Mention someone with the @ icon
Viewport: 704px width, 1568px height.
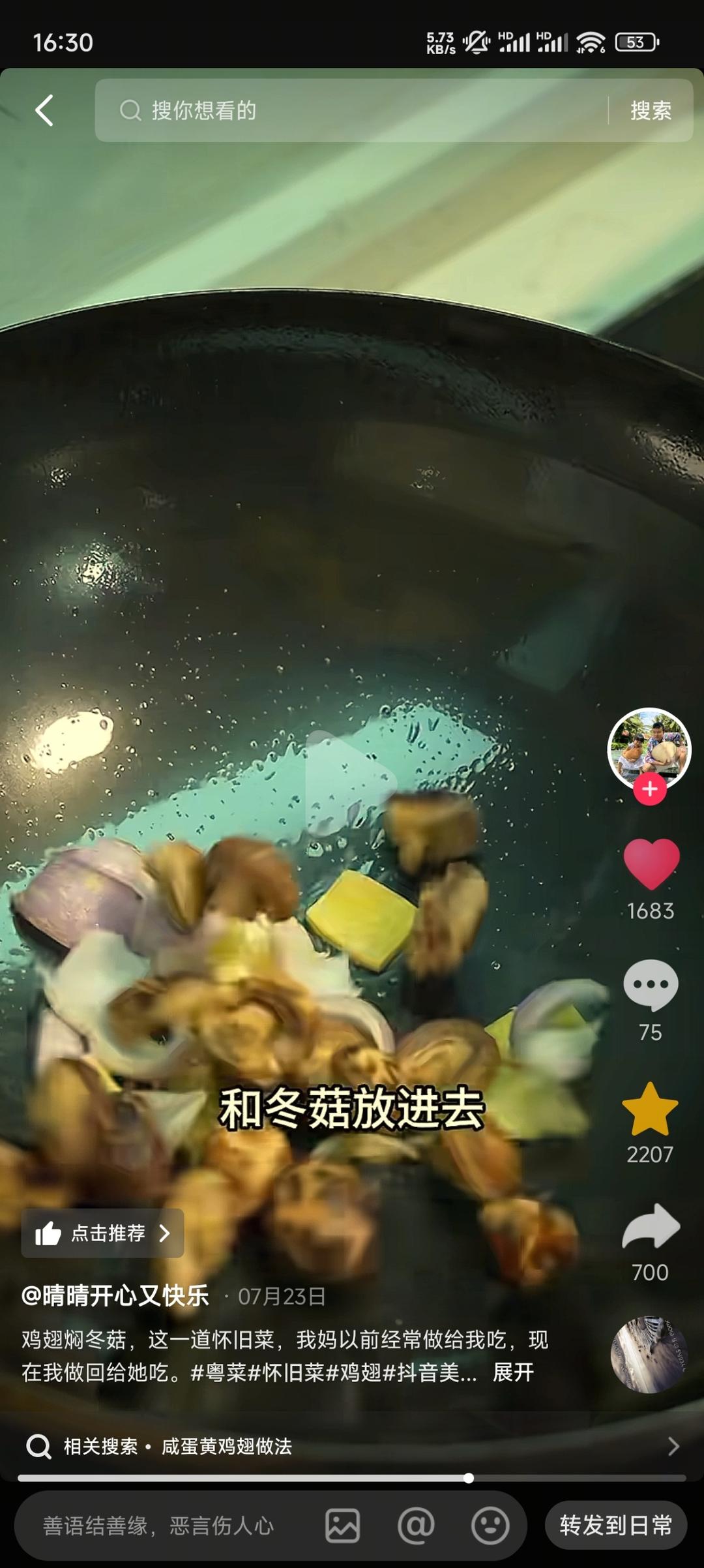[416, 1526]
